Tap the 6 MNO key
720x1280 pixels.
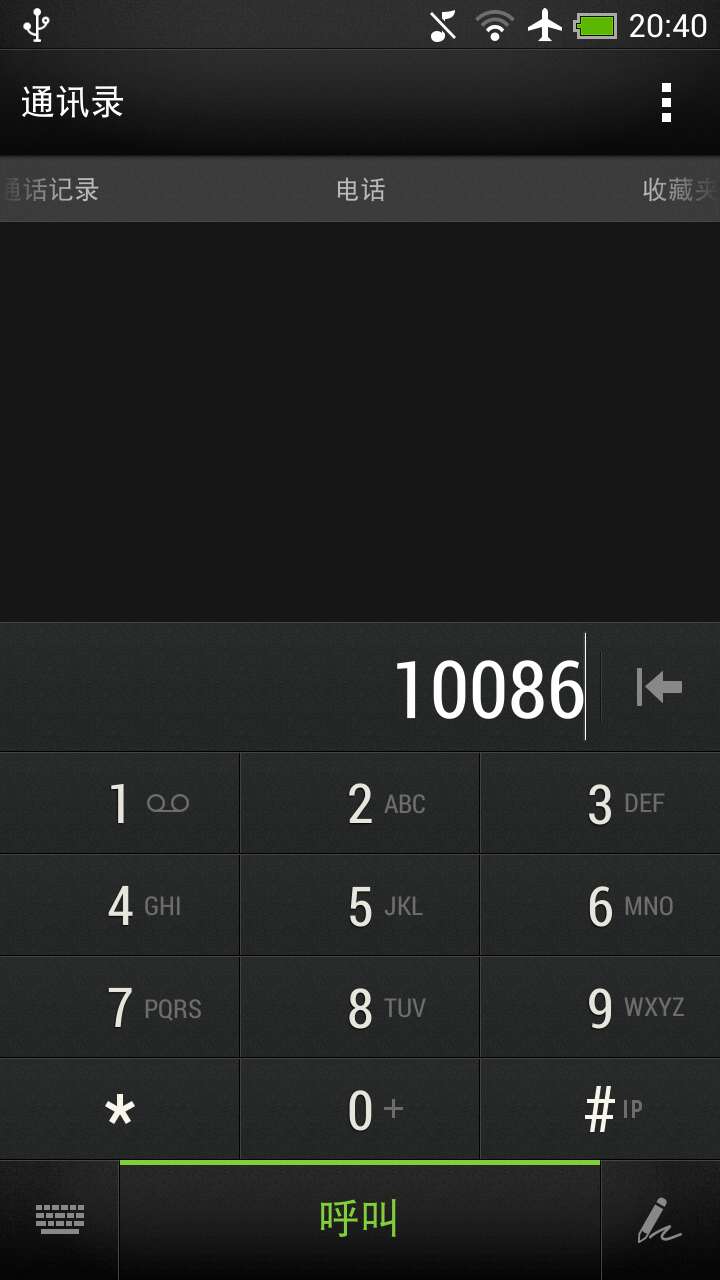600,906
